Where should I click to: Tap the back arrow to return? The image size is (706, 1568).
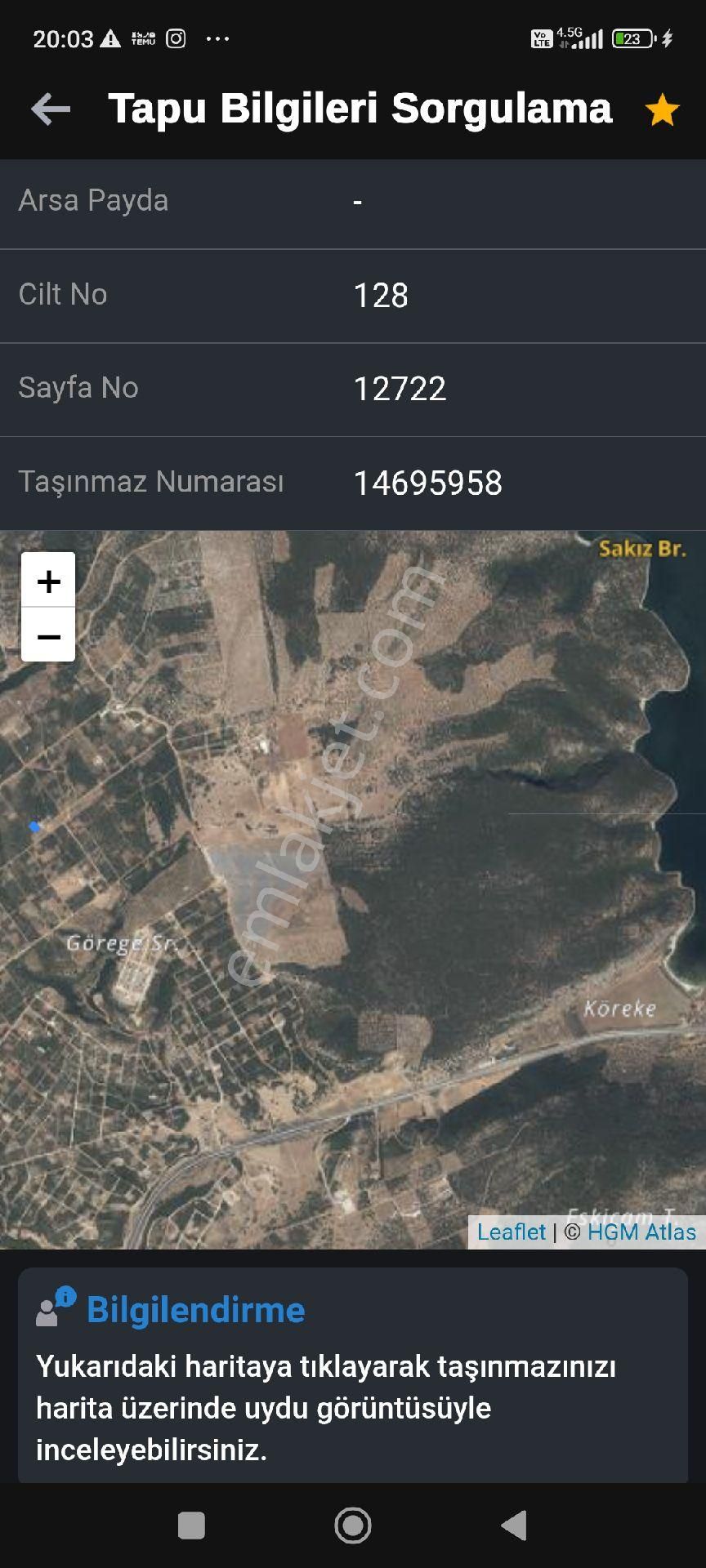point(49,108)
